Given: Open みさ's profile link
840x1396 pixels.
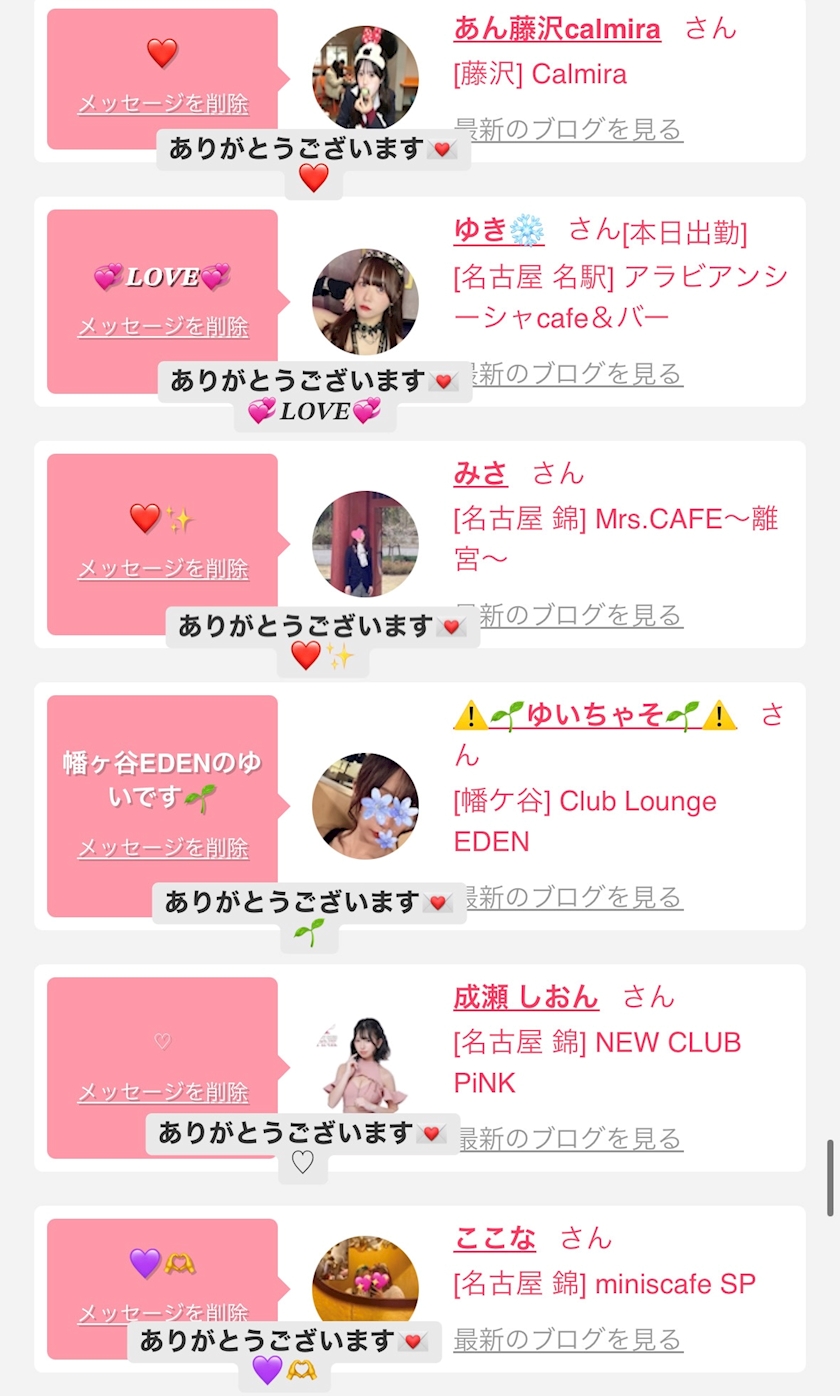Looking at the screenshot, I should click(x=481, y=473).
